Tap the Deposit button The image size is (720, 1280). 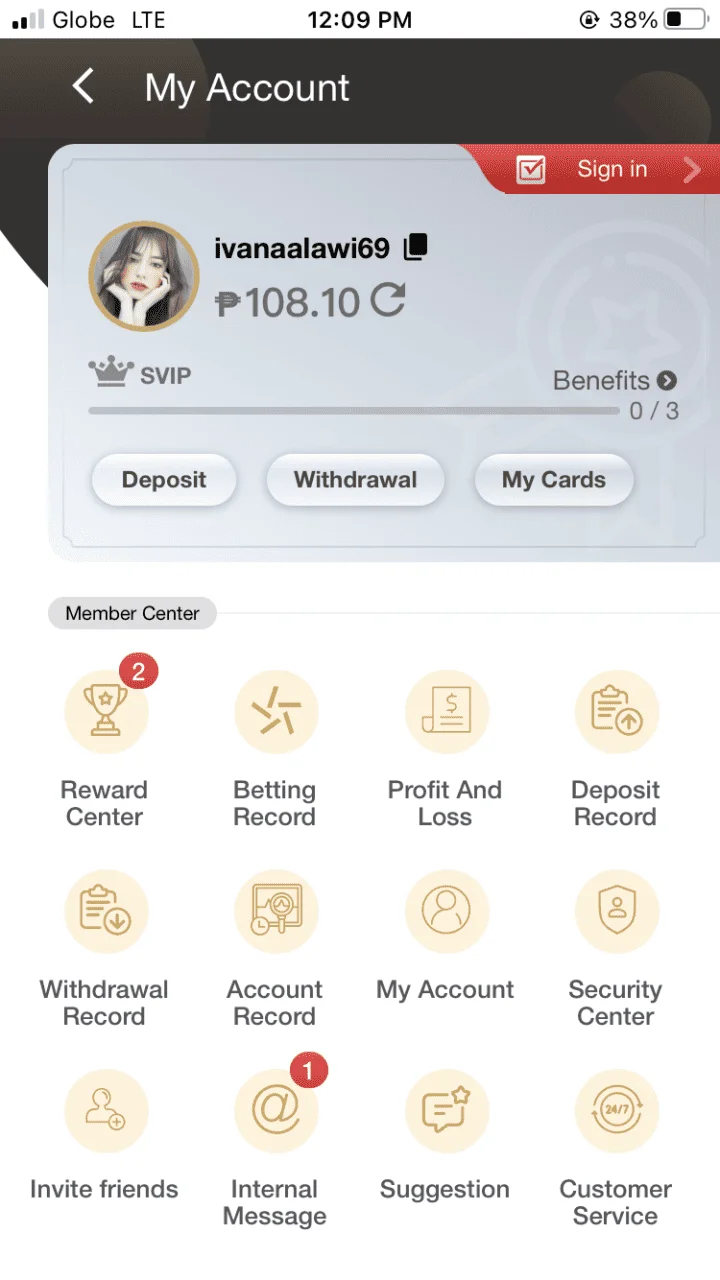click(164, 480)
